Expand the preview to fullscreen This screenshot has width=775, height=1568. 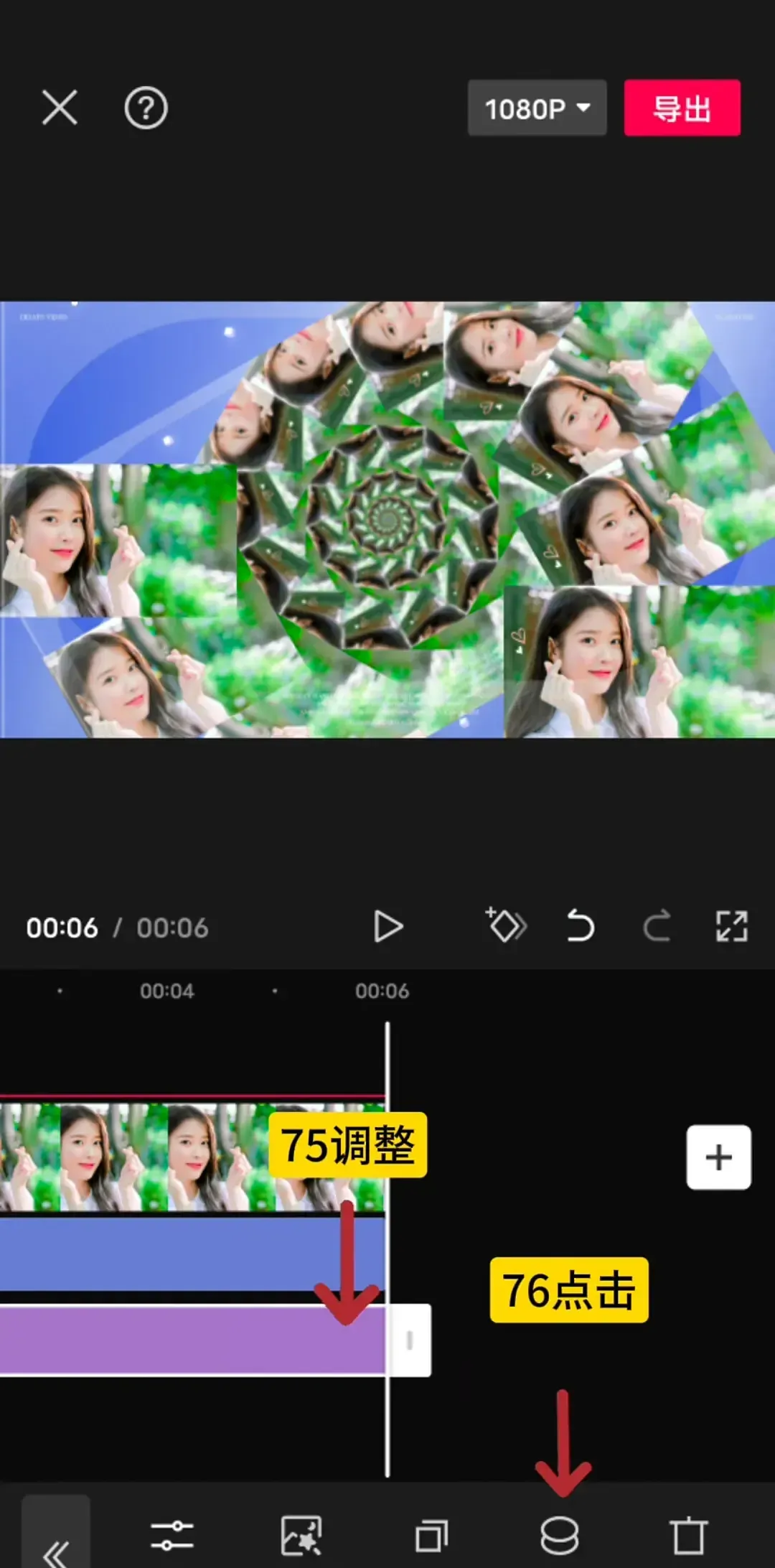coord(731,925)
